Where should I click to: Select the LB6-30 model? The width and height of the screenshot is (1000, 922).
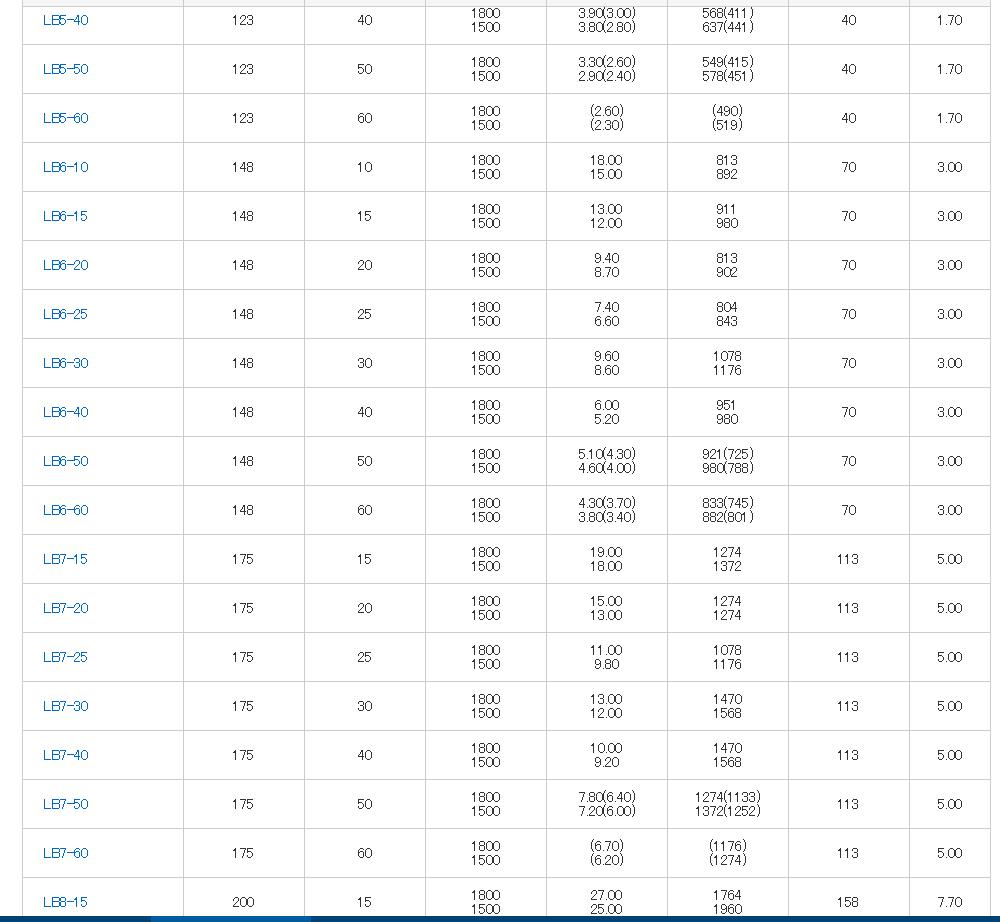65,363
